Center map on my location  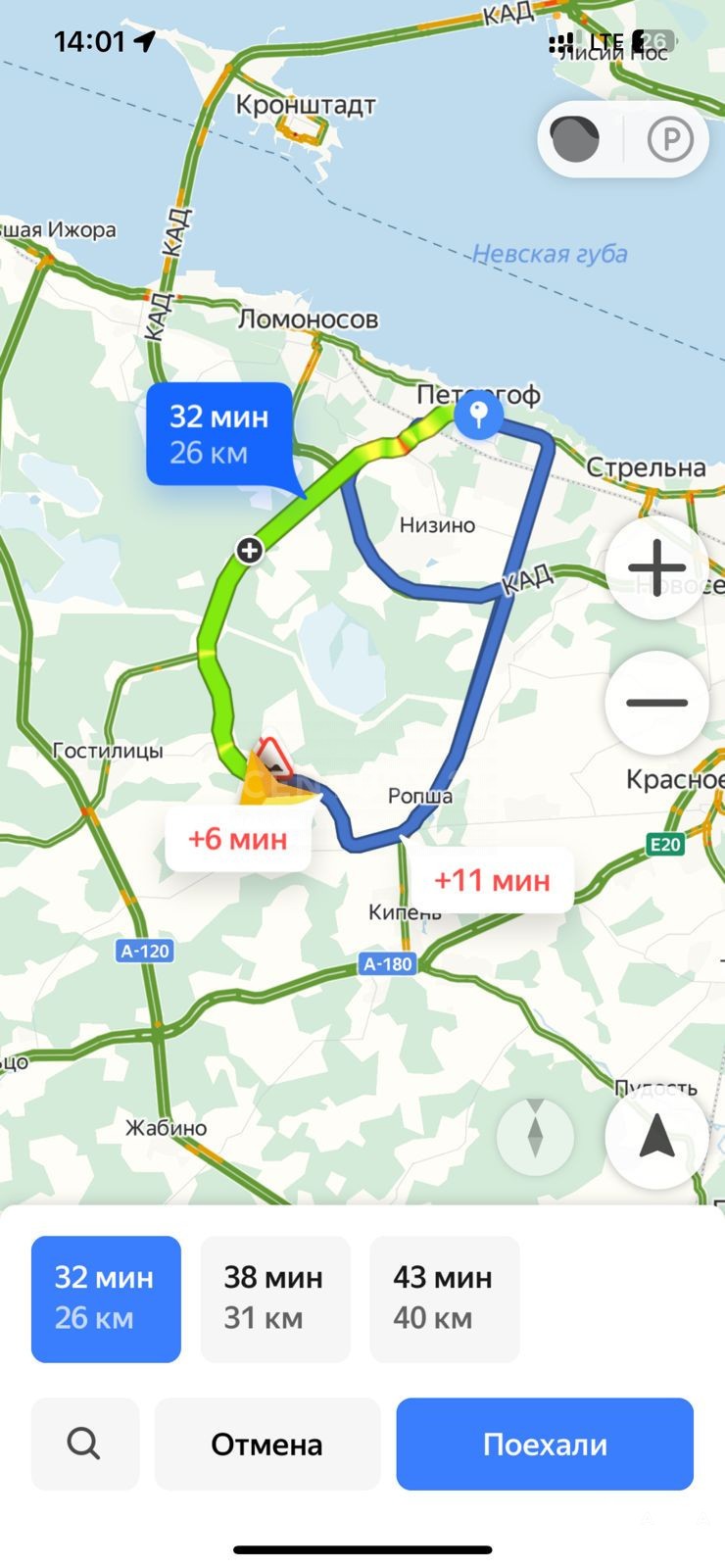656,1137
